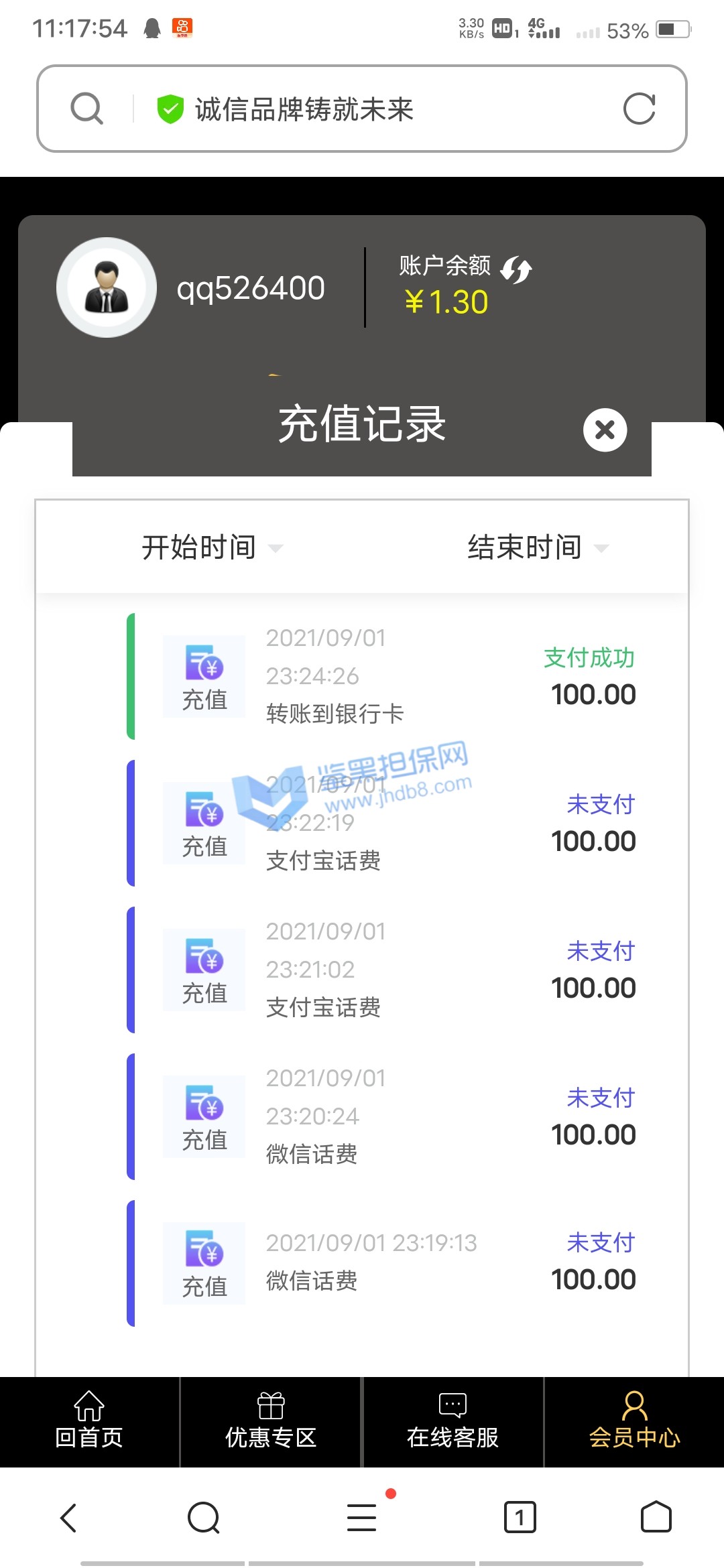Open 会员中心 tab
Screen dimensions: 724x1568
634,1422
